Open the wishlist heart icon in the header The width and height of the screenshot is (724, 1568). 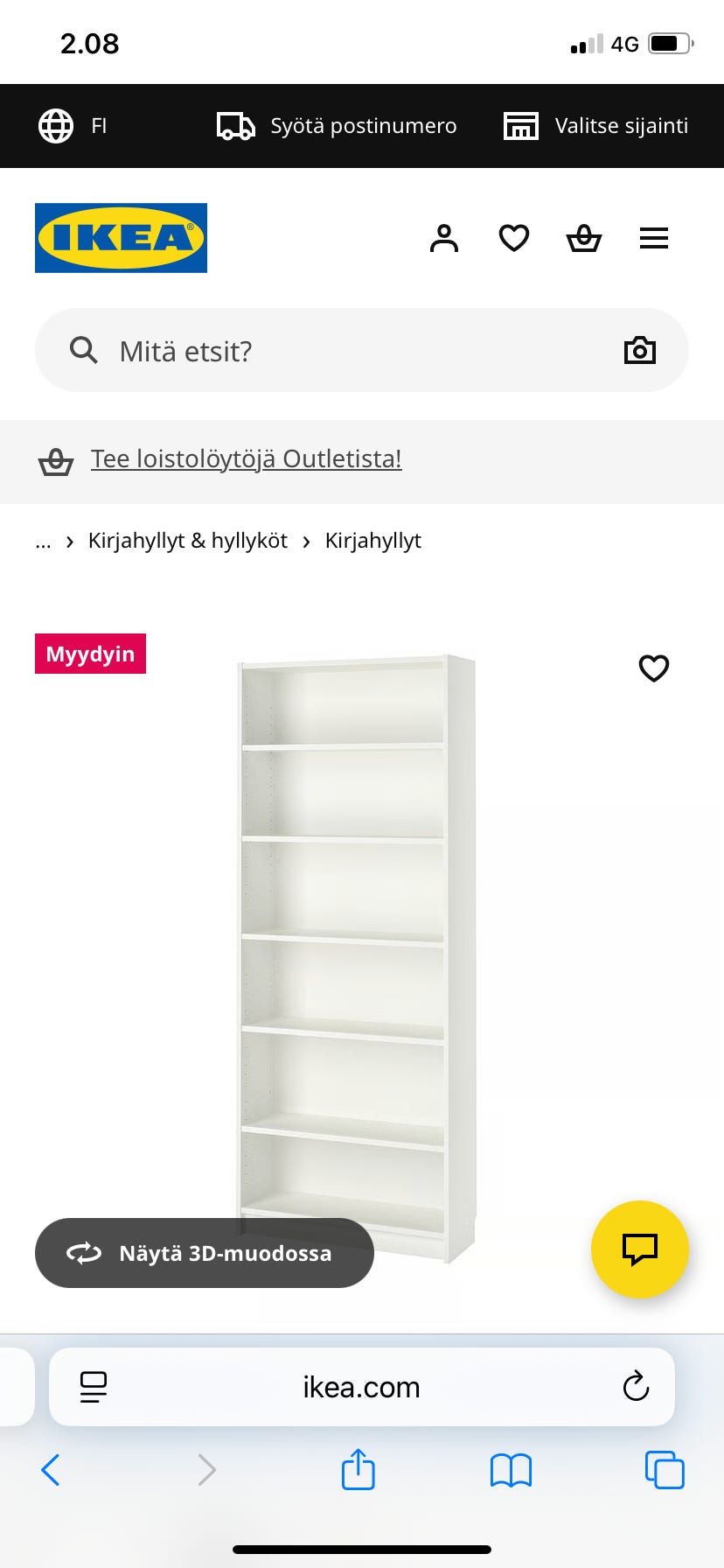coord(513,237)
